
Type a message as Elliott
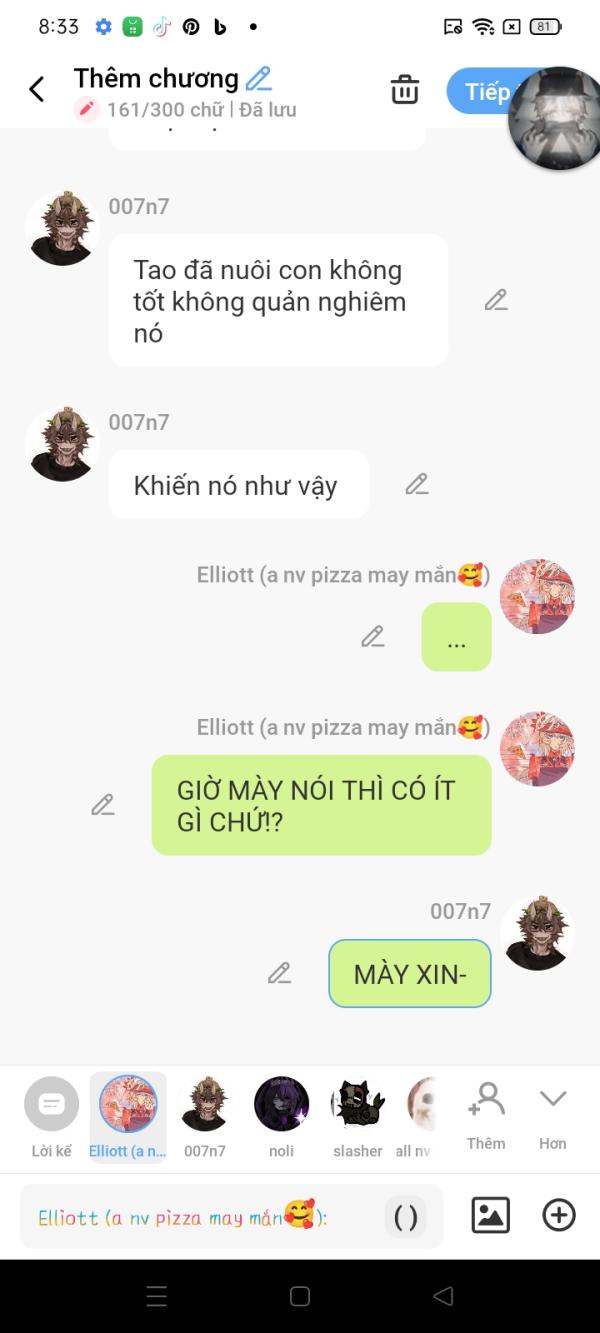[200, 1217]
